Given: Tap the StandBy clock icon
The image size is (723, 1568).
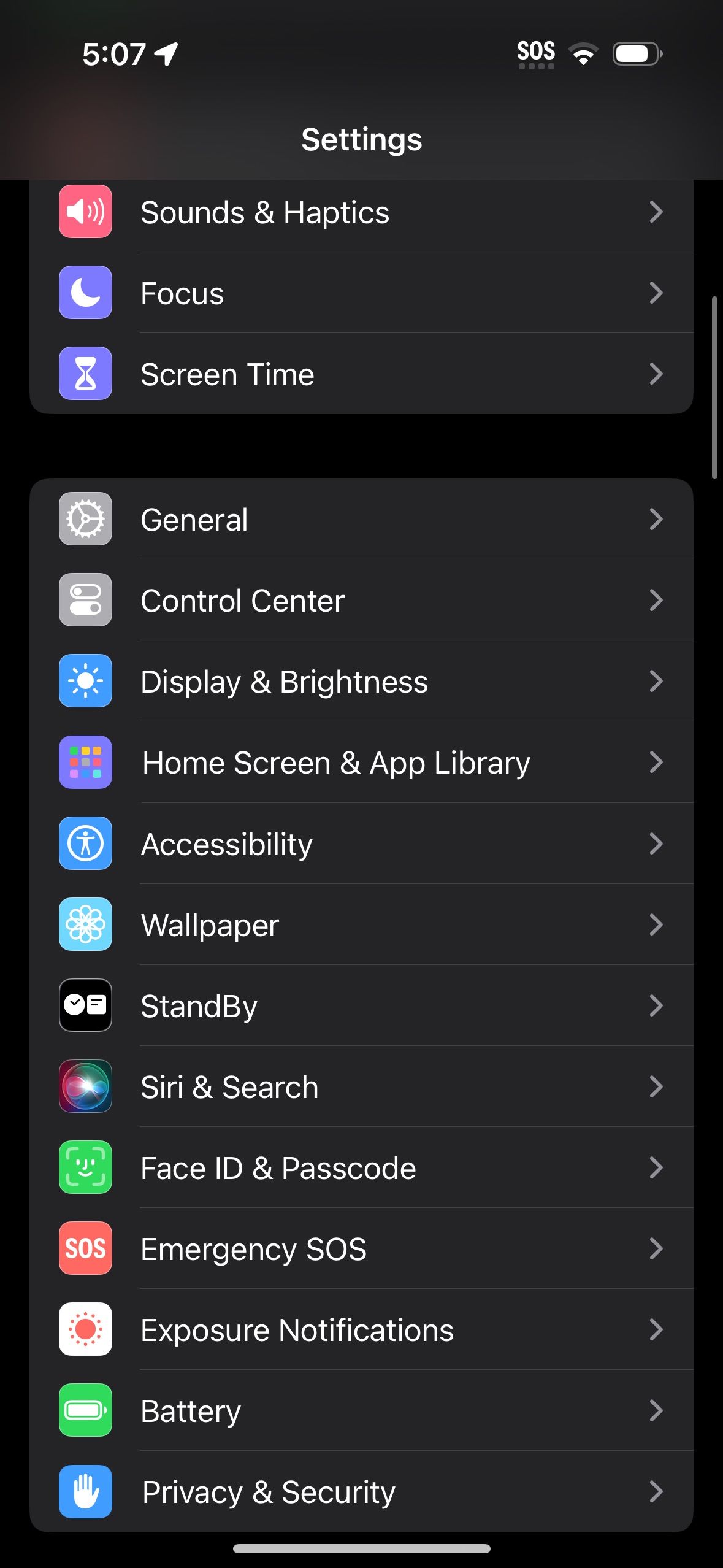Looking at the screenshot, I should (85, 1005).
